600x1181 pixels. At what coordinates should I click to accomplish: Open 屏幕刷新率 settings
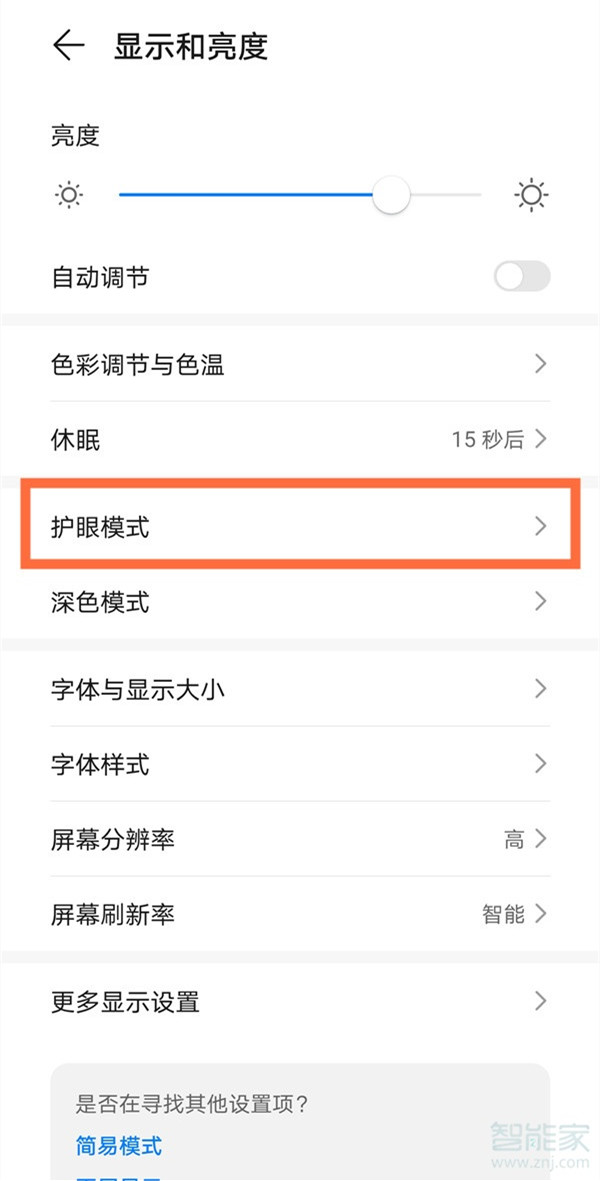tap(300, 914)
